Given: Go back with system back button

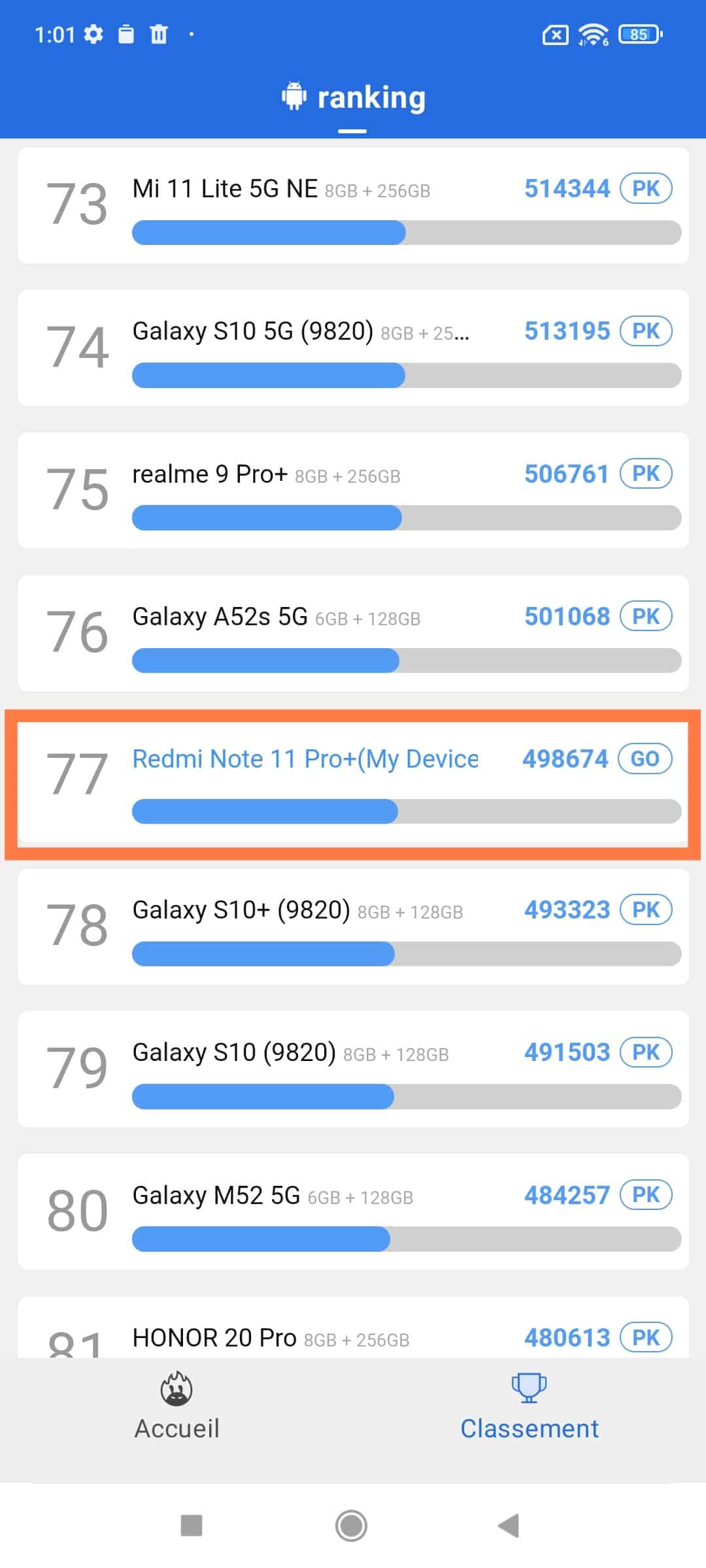Looking at the screenshot, I should 509,1526.
